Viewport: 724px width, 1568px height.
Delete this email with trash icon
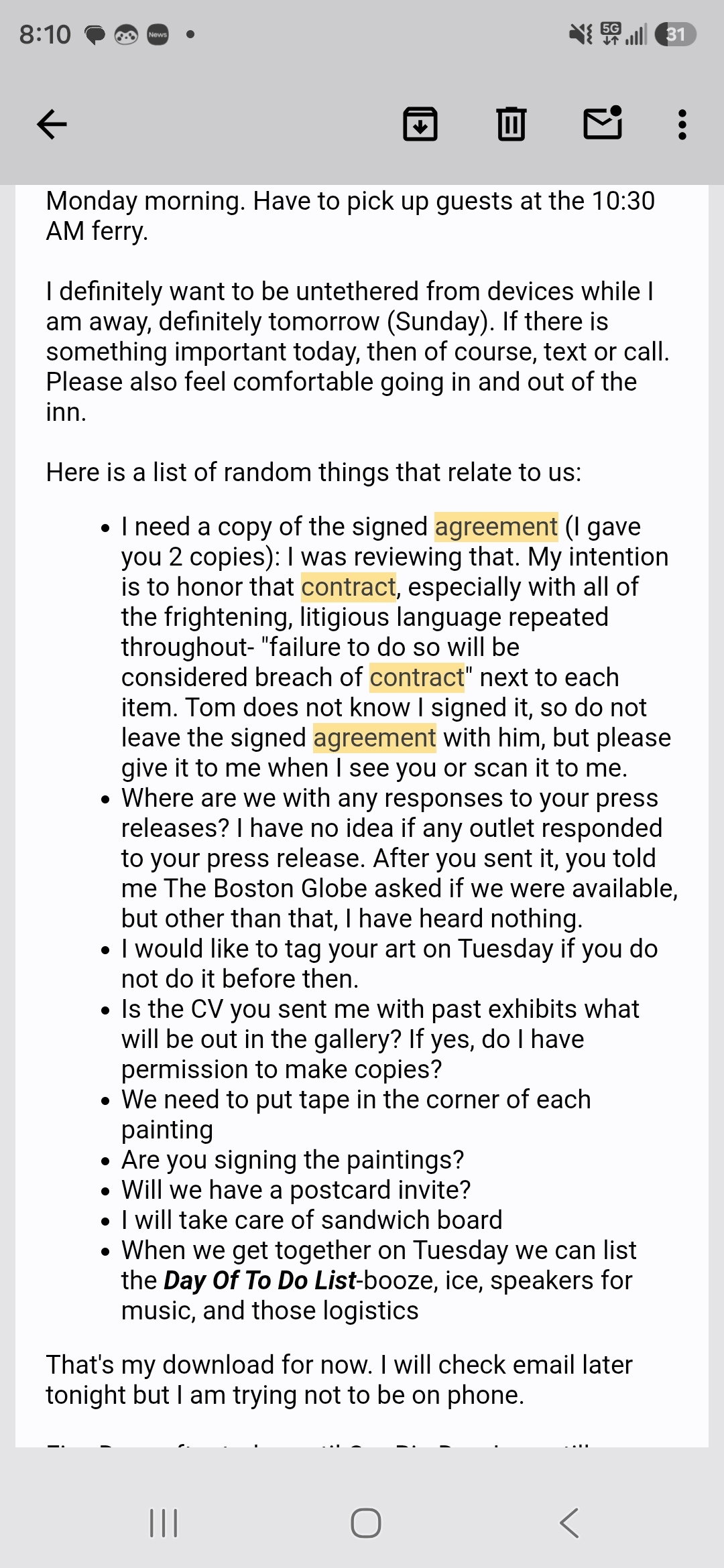(511, 124)
